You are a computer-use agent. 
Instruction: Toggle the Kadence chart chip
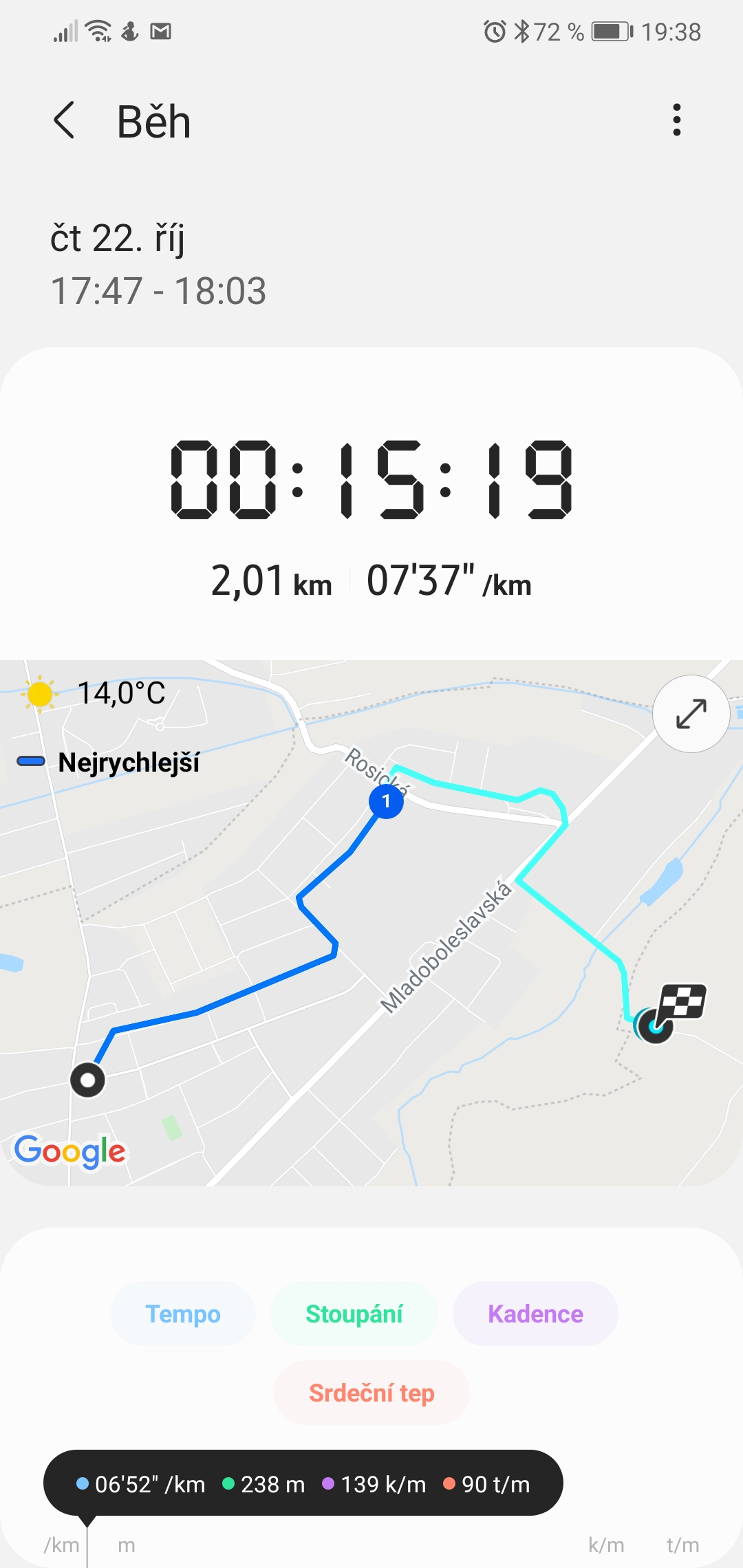(535, 1314)
